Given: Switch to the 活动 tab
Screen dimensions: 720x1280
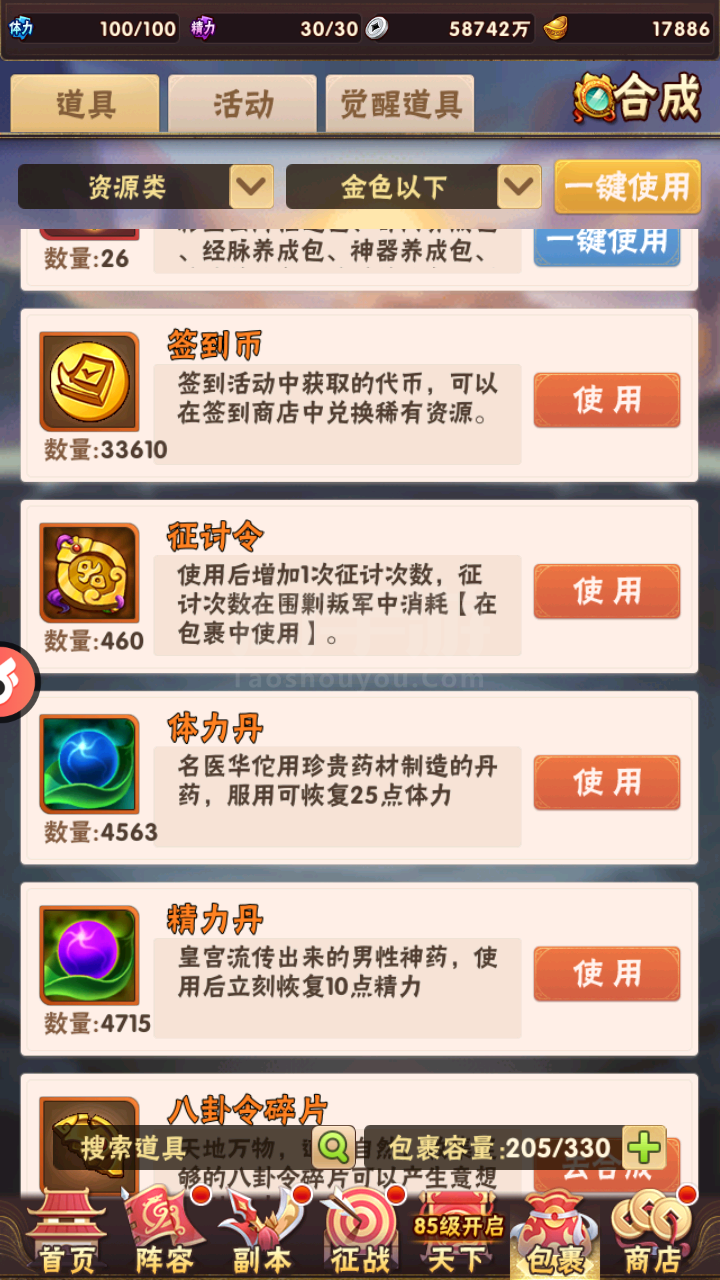Looking at the screenshot, I should pyautogui.click(x=242, y=103).
